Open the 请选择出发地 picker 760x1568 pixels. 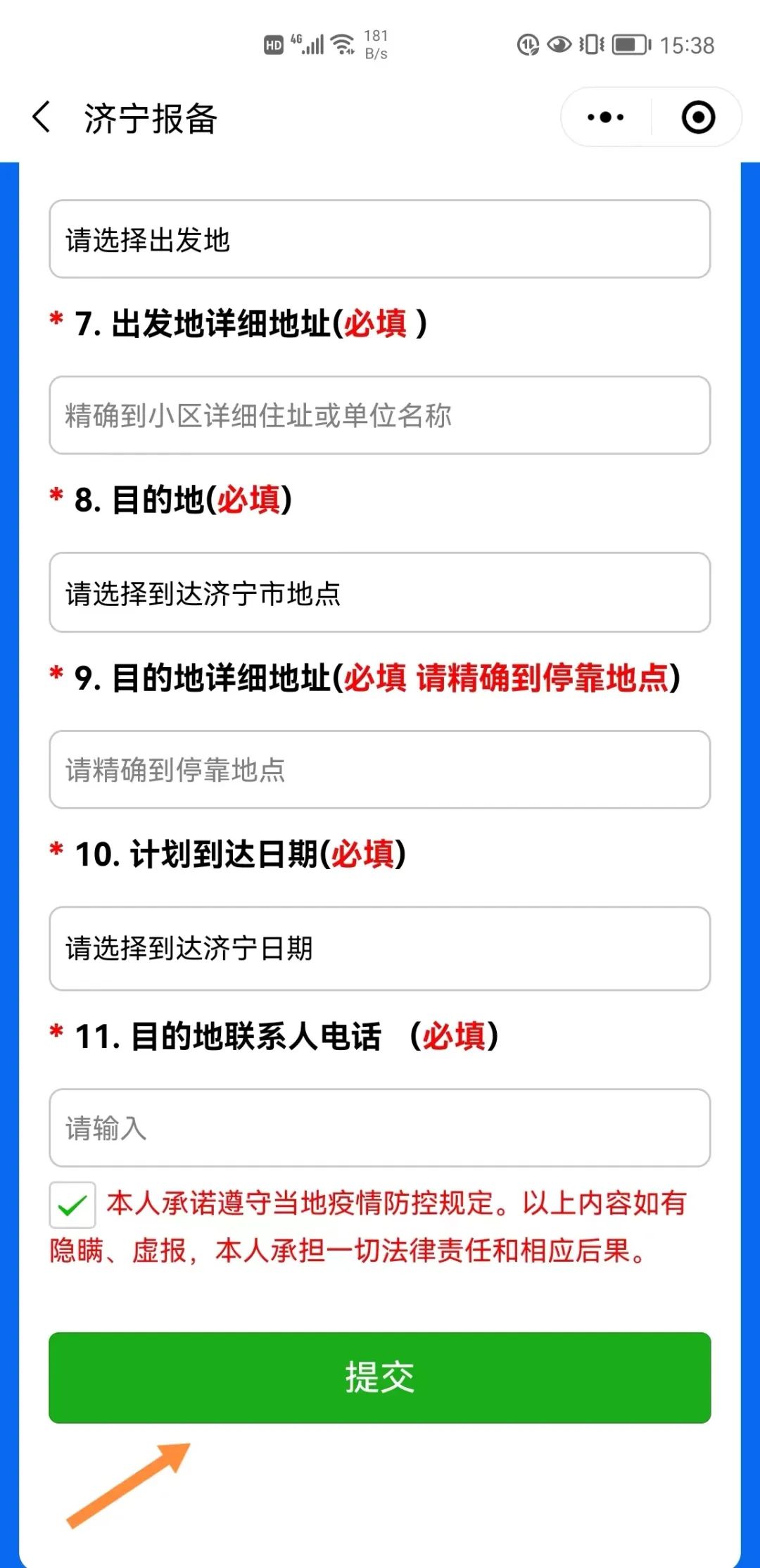click(x=380, y=239)
